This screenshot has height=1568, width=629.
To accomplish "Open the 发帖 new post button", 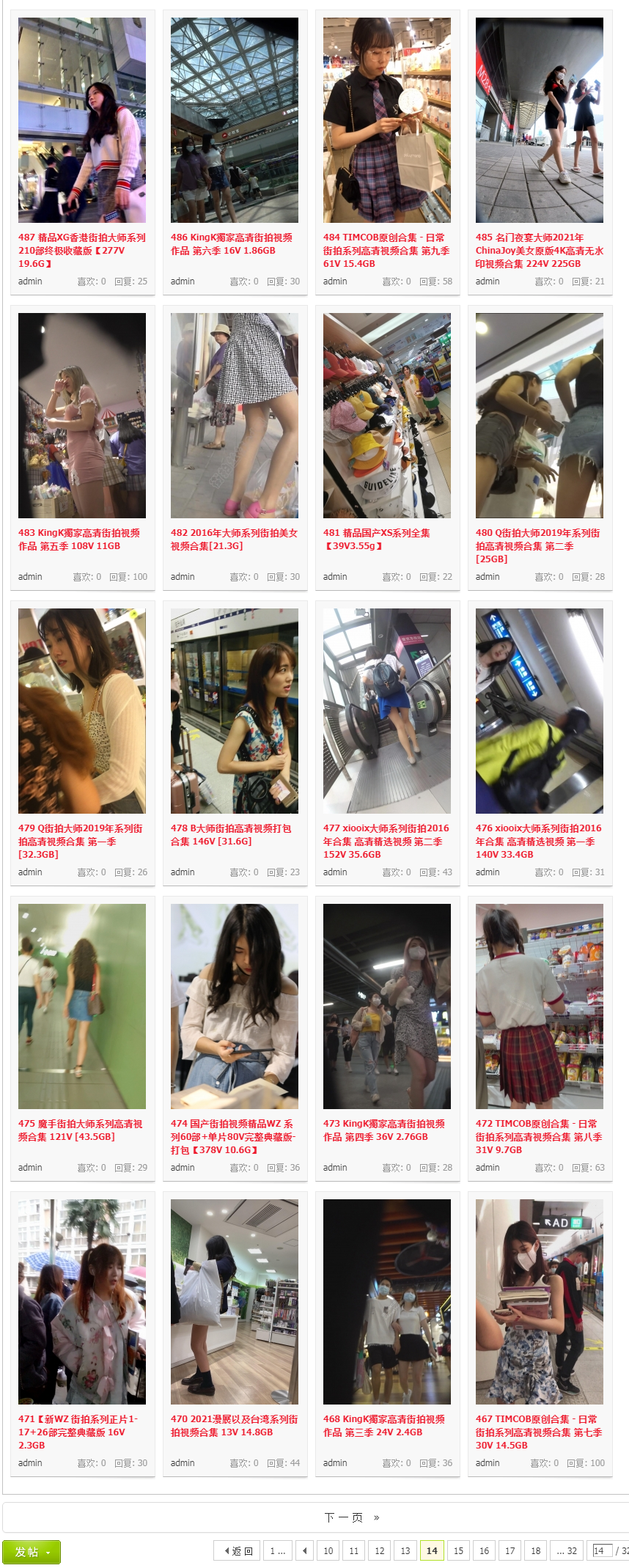I will (32, 1552).
